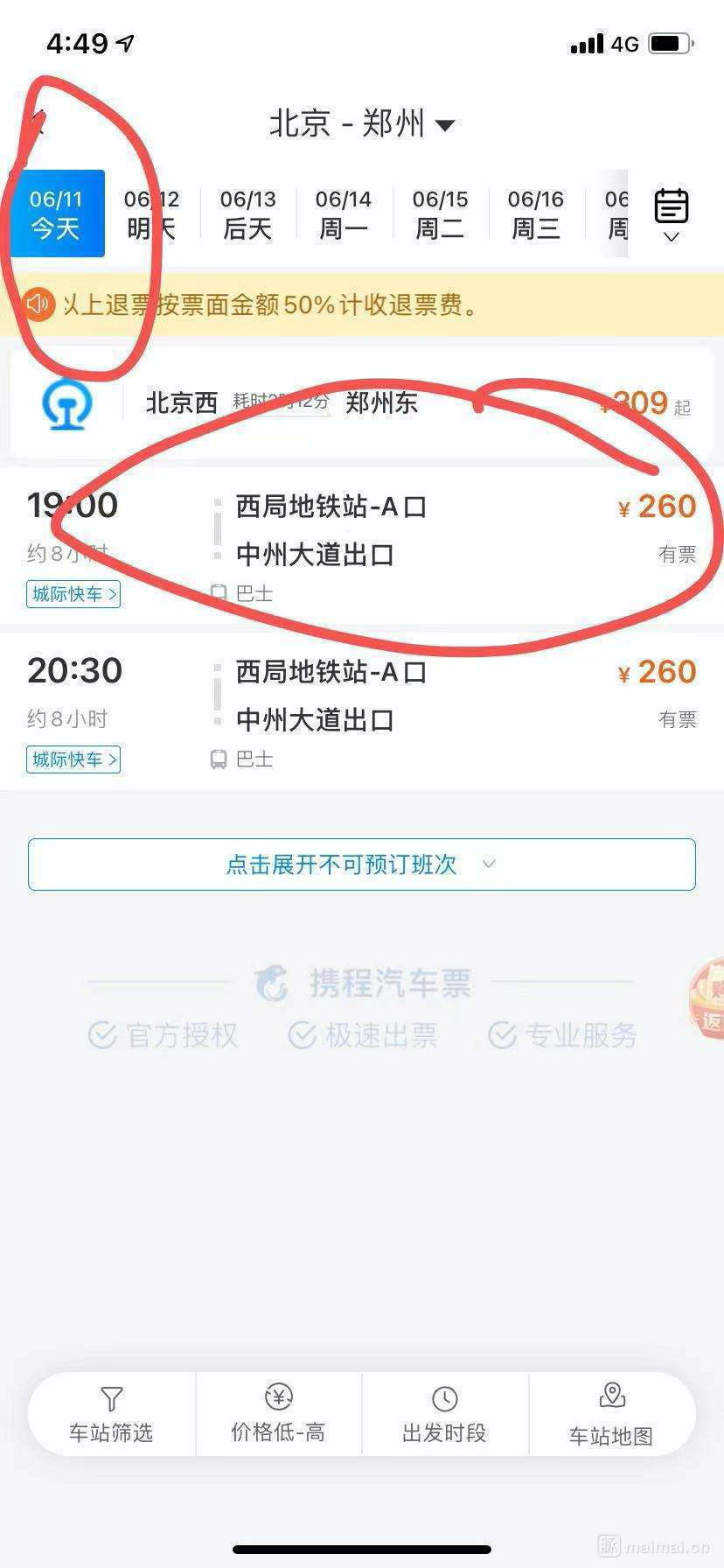Open the 北京西 to 郑州东 train option
This screenshot has height=1568, width=724.
click(x=361, y=403)
